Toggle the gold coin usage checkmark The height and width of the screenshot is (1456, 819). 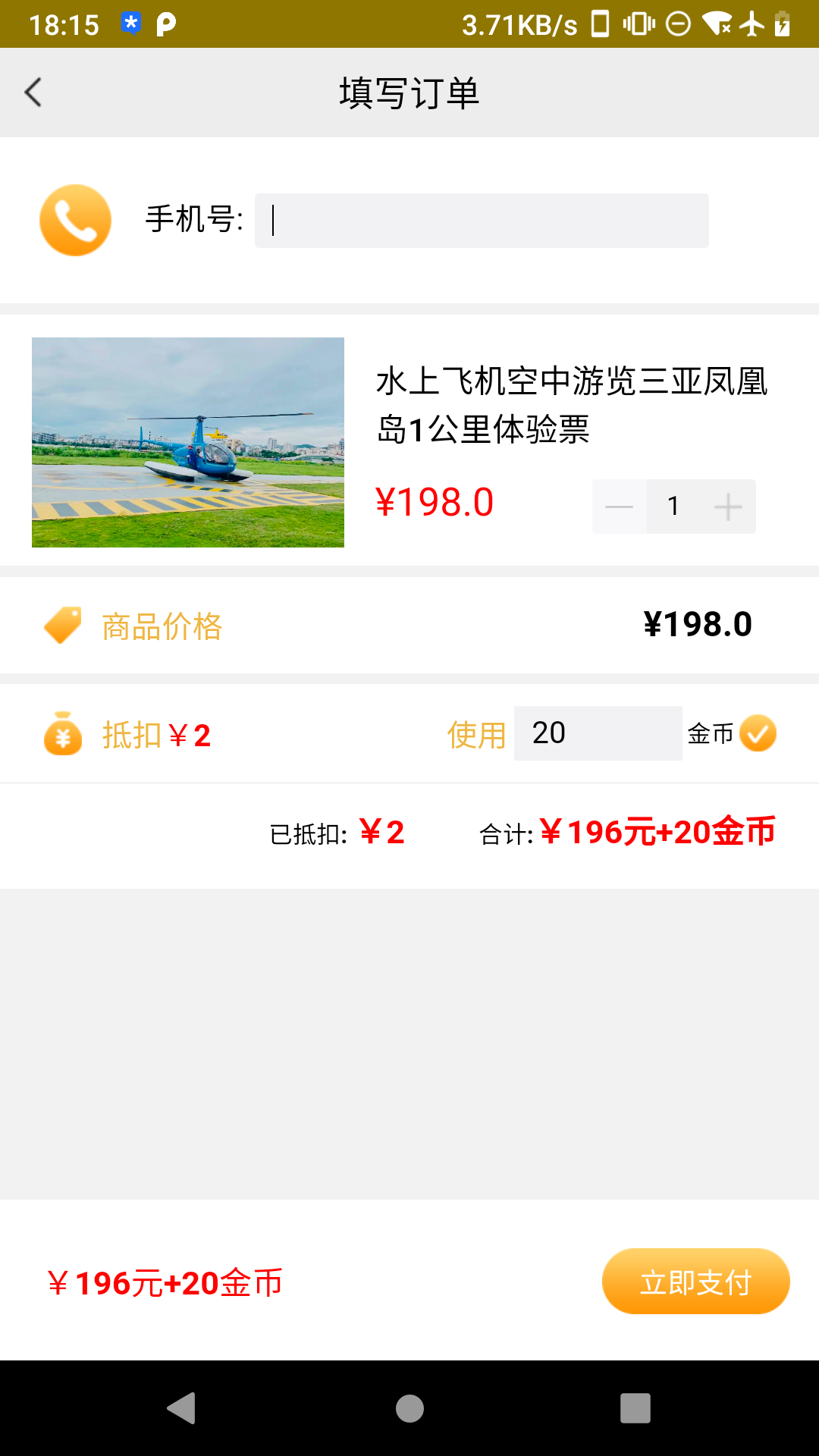pyautogui.click(x=759, y=733)
